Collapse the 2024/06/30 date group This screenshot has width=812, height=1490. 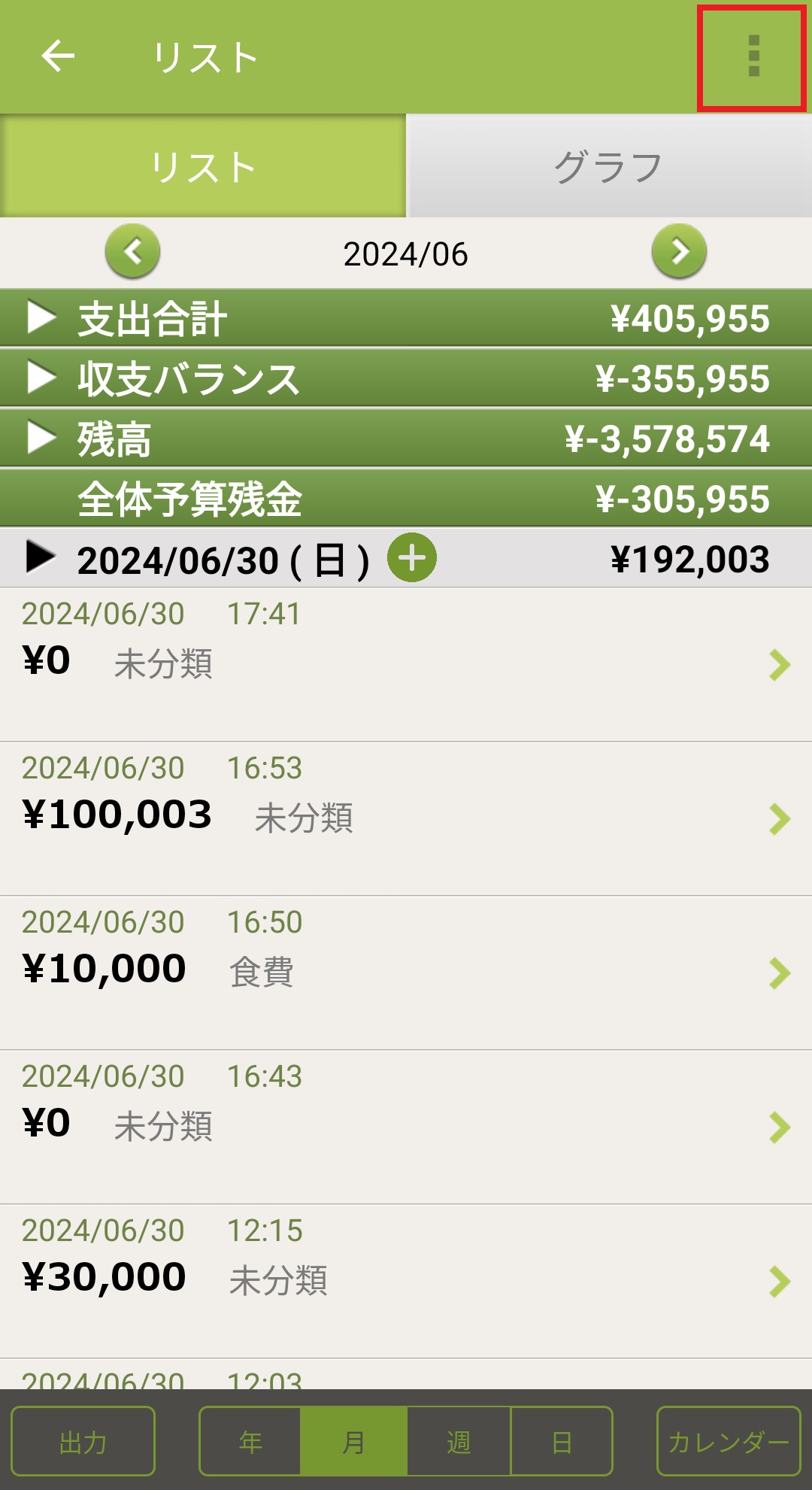[41, 557]
